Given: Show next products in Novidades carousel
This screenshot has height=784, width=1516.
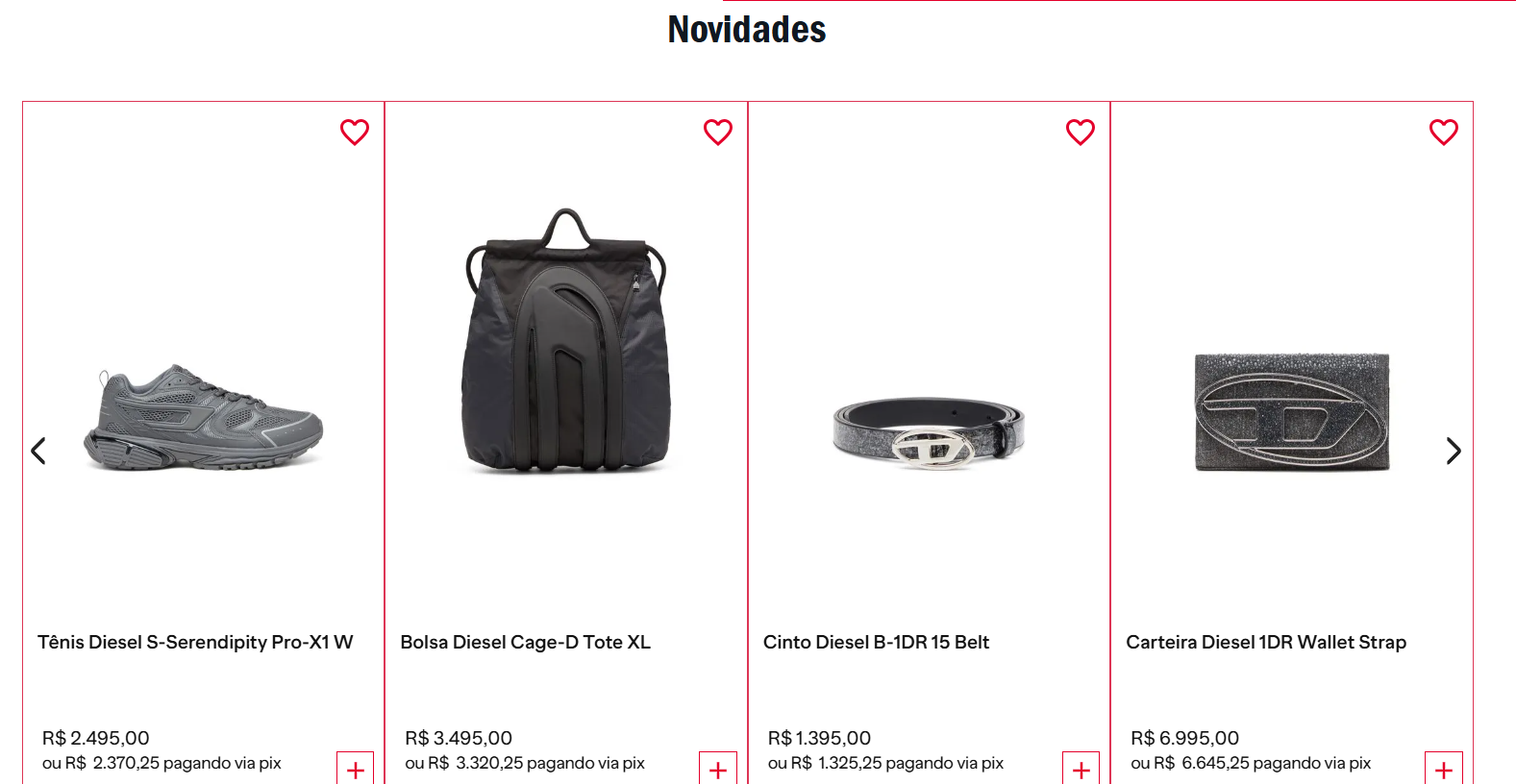Looking at the screenshot, I should [x=1454, y=451].
